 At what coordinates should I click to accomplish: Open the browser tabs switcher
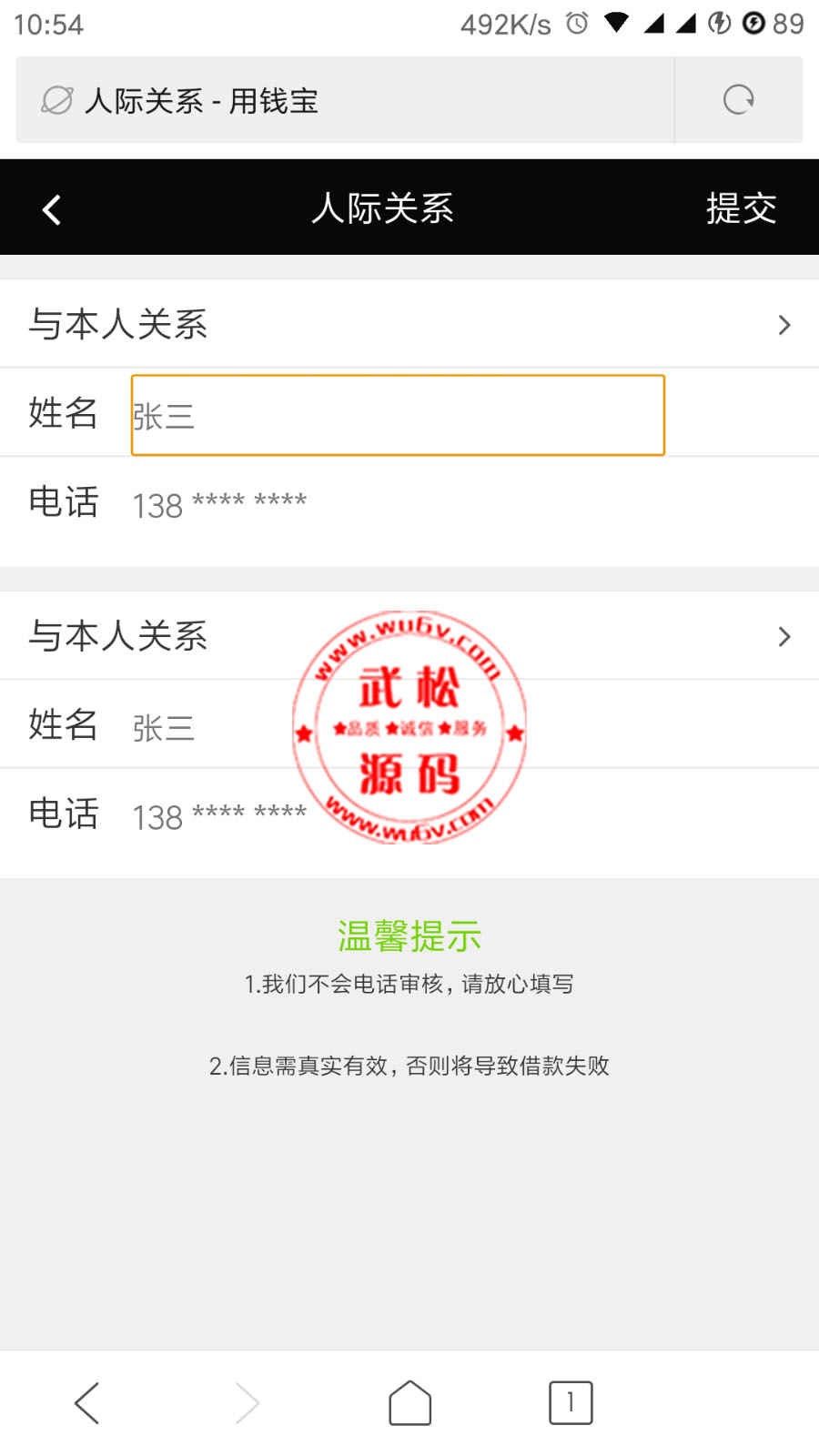tap(571, 1402)
